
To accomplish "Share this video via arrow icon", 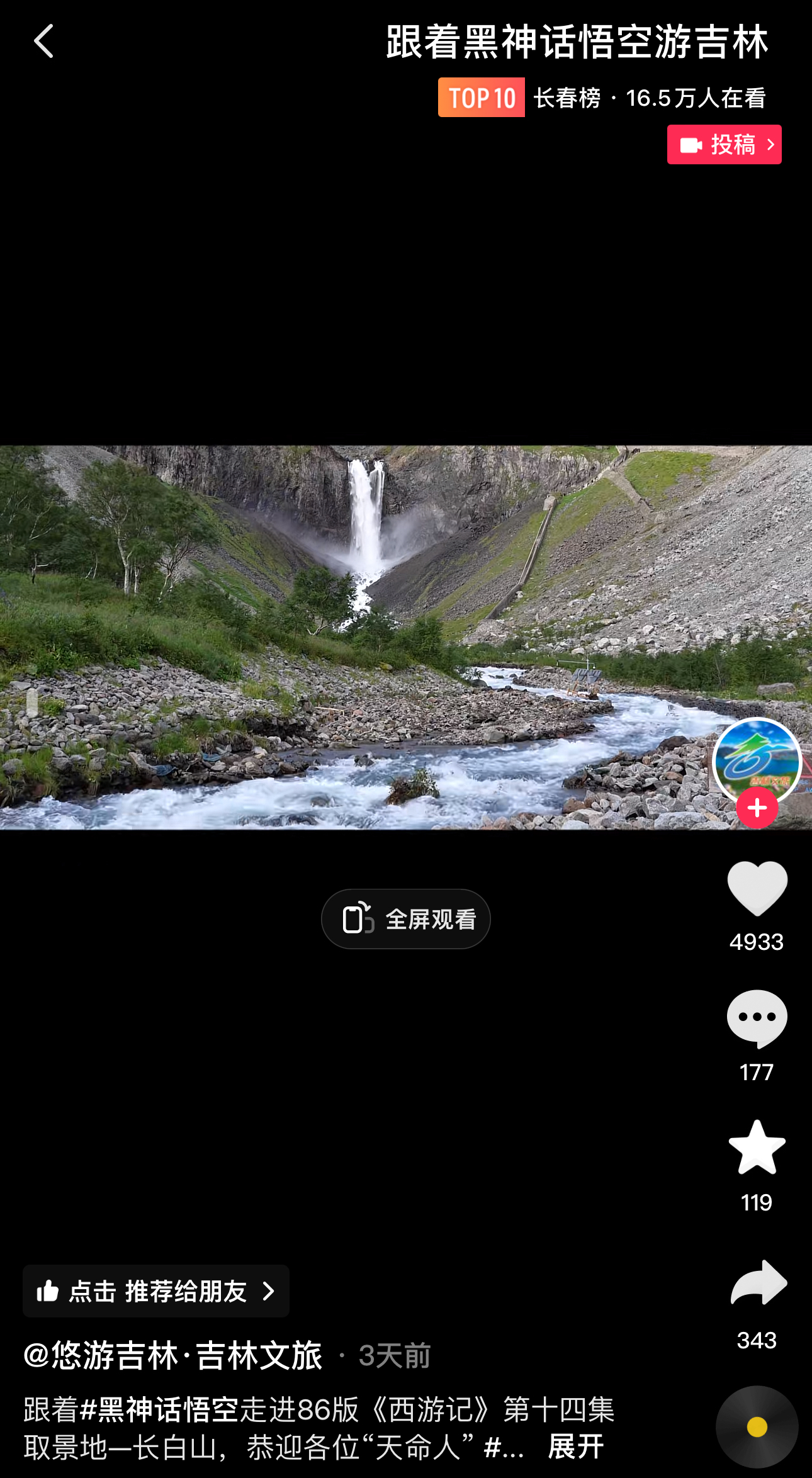I will (758, 1283).
